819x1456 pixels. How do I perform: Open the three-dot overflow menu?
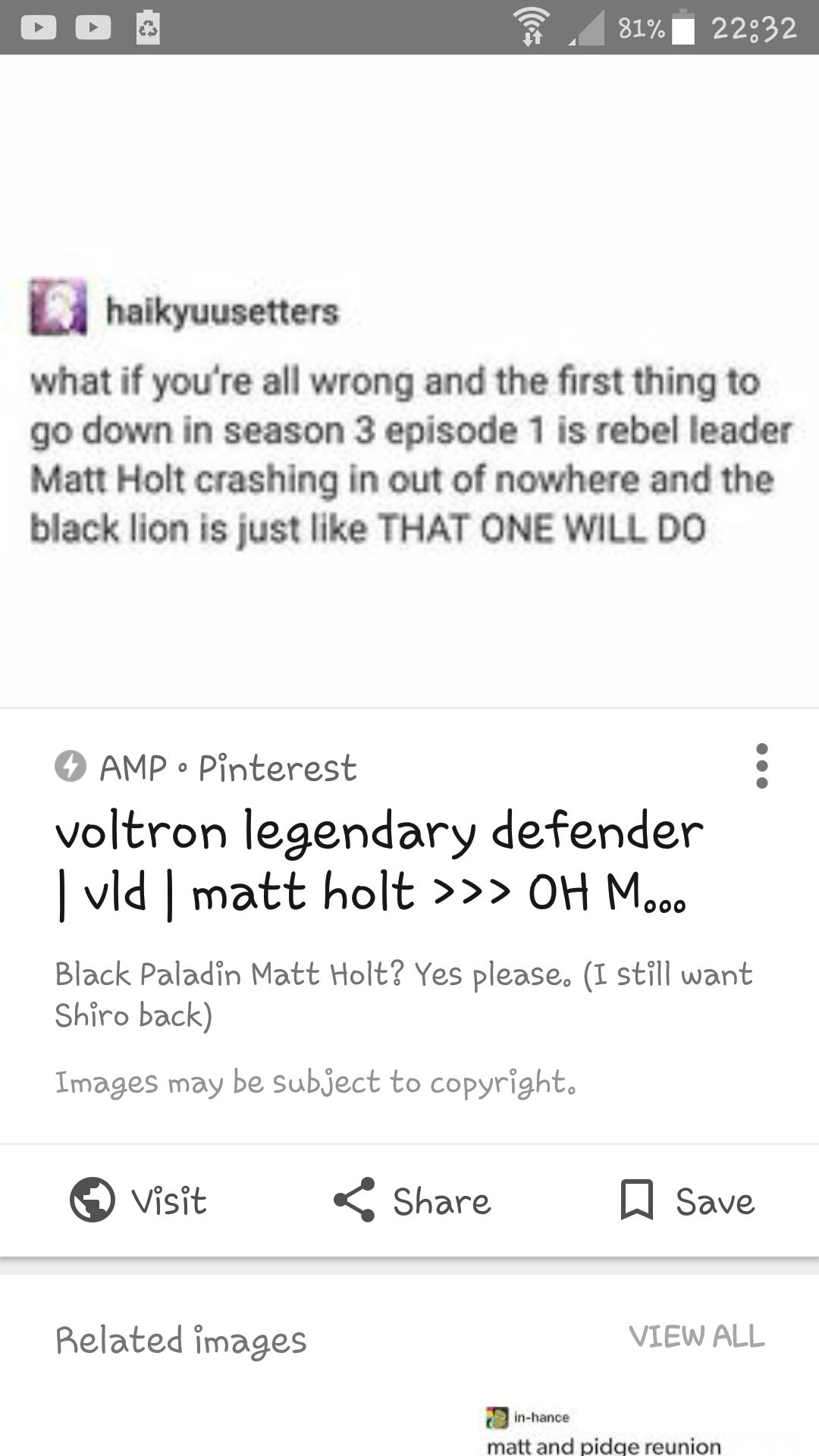coord(761,766)
